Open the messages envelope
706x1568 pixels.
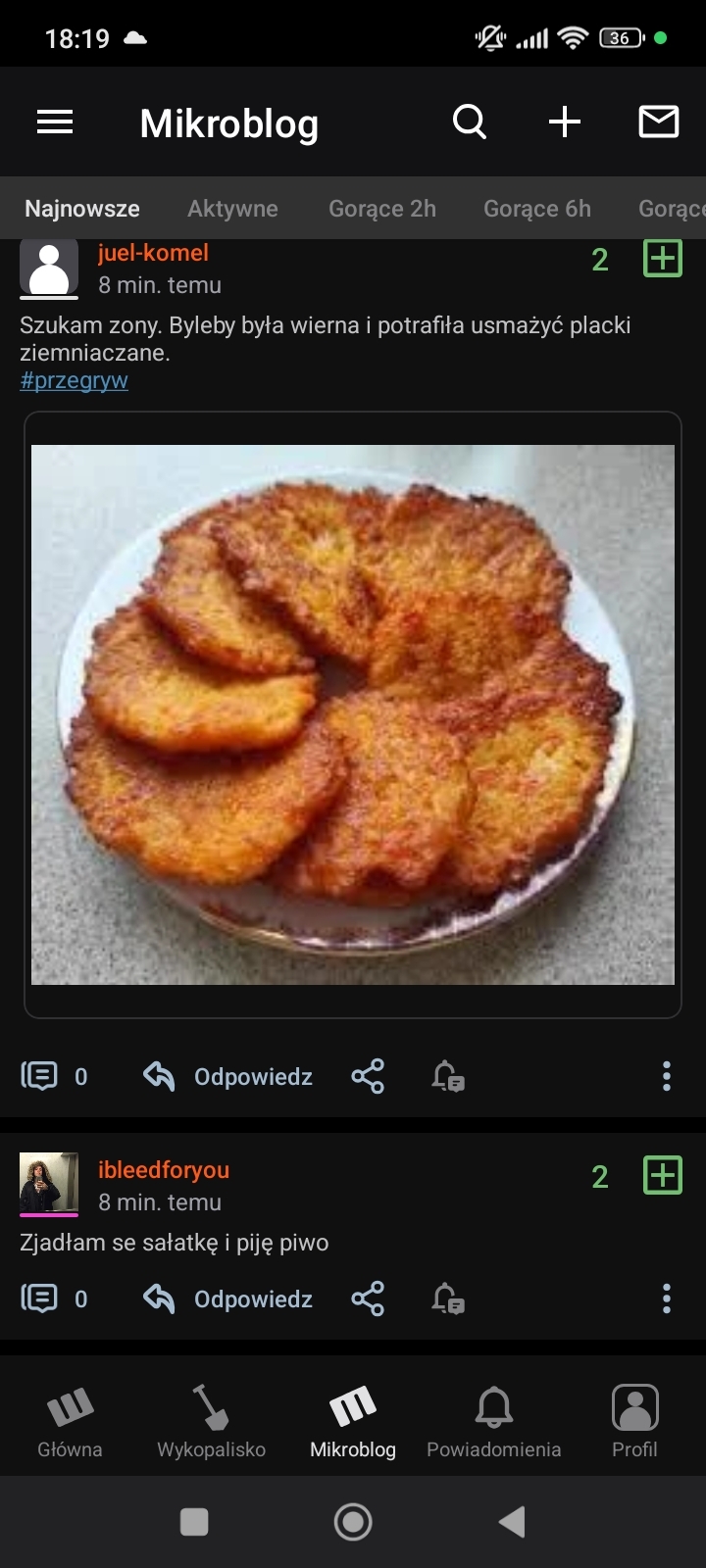(x=658, y=122)
